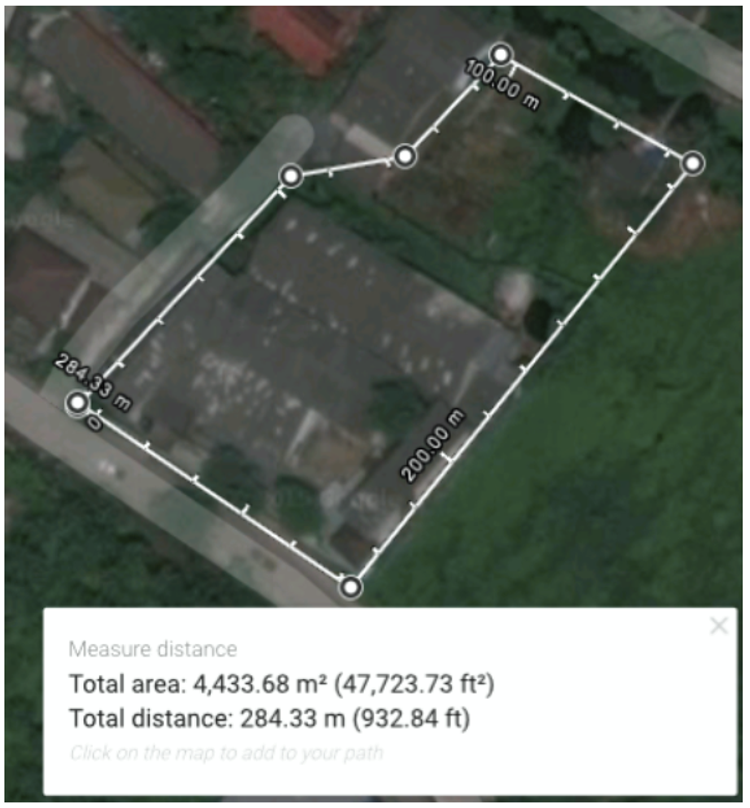Screen dimensions: 750x808
Task: Tap the path point beside the 100.00 m label
Action: [x=501, y=54]
